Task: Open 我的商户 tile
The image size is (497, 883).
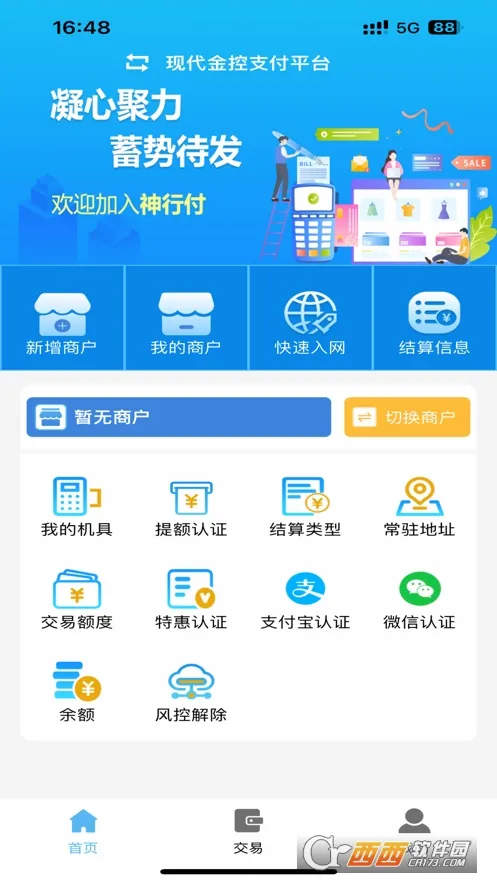Action: (186, 318)
